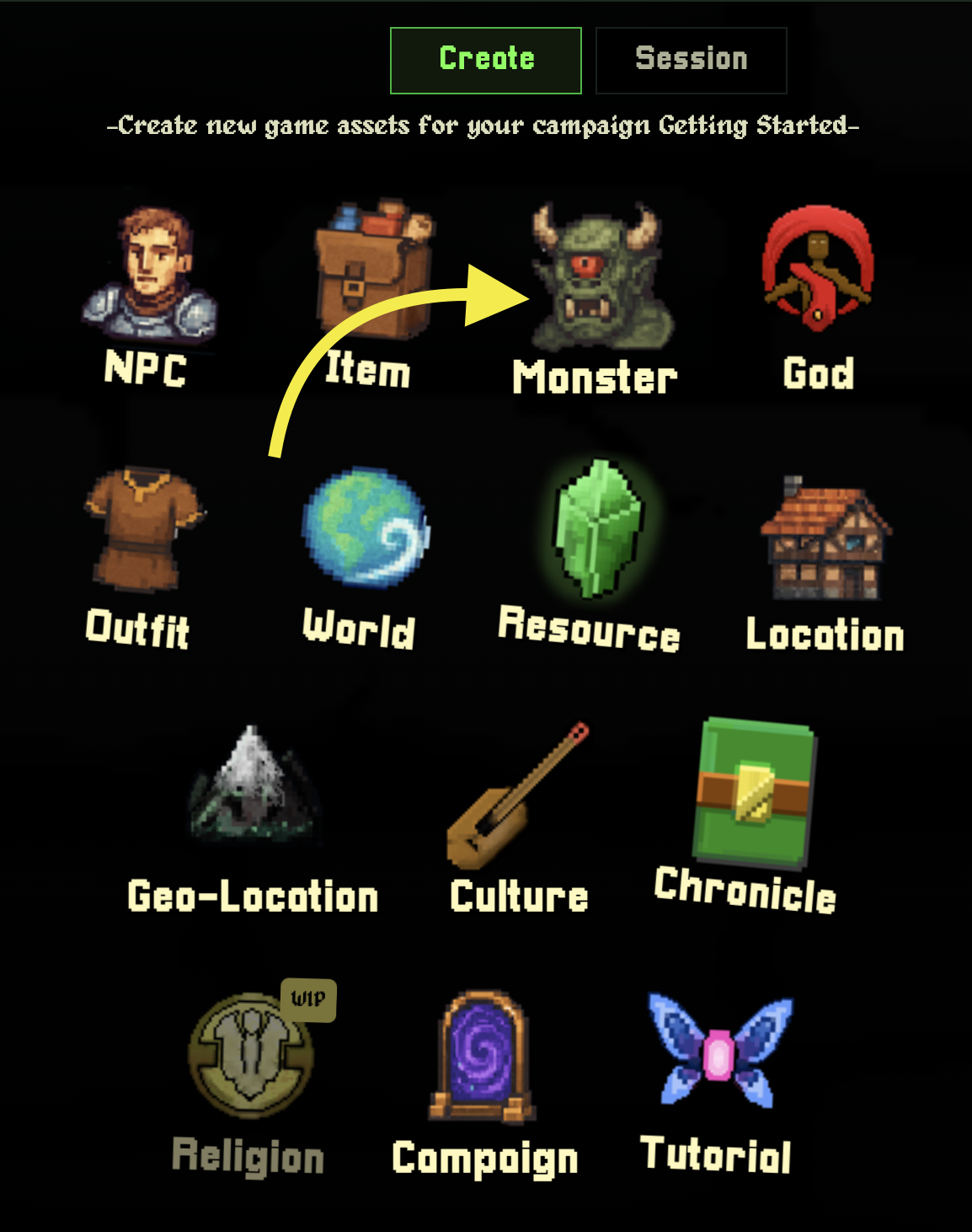This screenshot has height=1232, width=972.
Task: Create a new Geo-Location
Action: (253, 817)
